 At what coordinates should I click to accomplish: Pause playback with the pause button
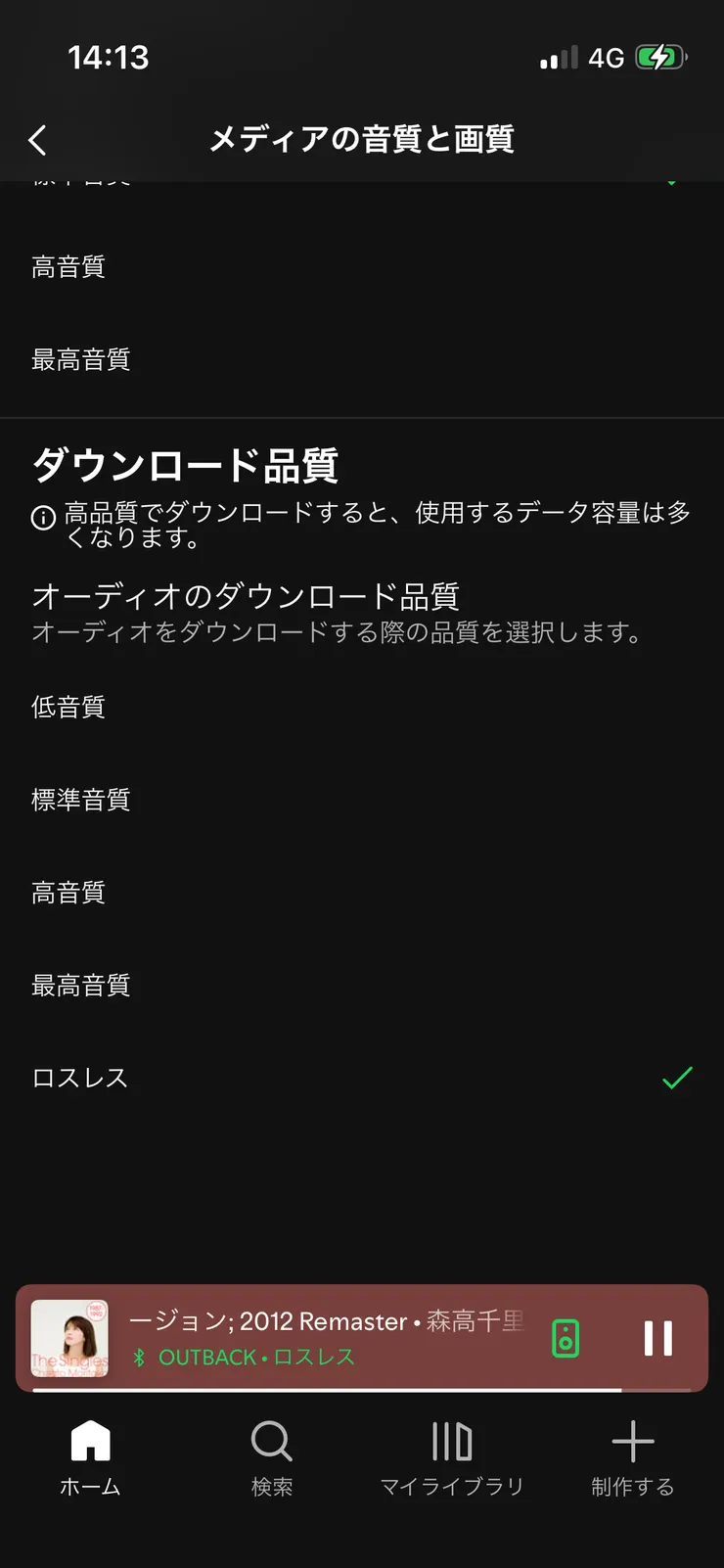point(658,1338)
